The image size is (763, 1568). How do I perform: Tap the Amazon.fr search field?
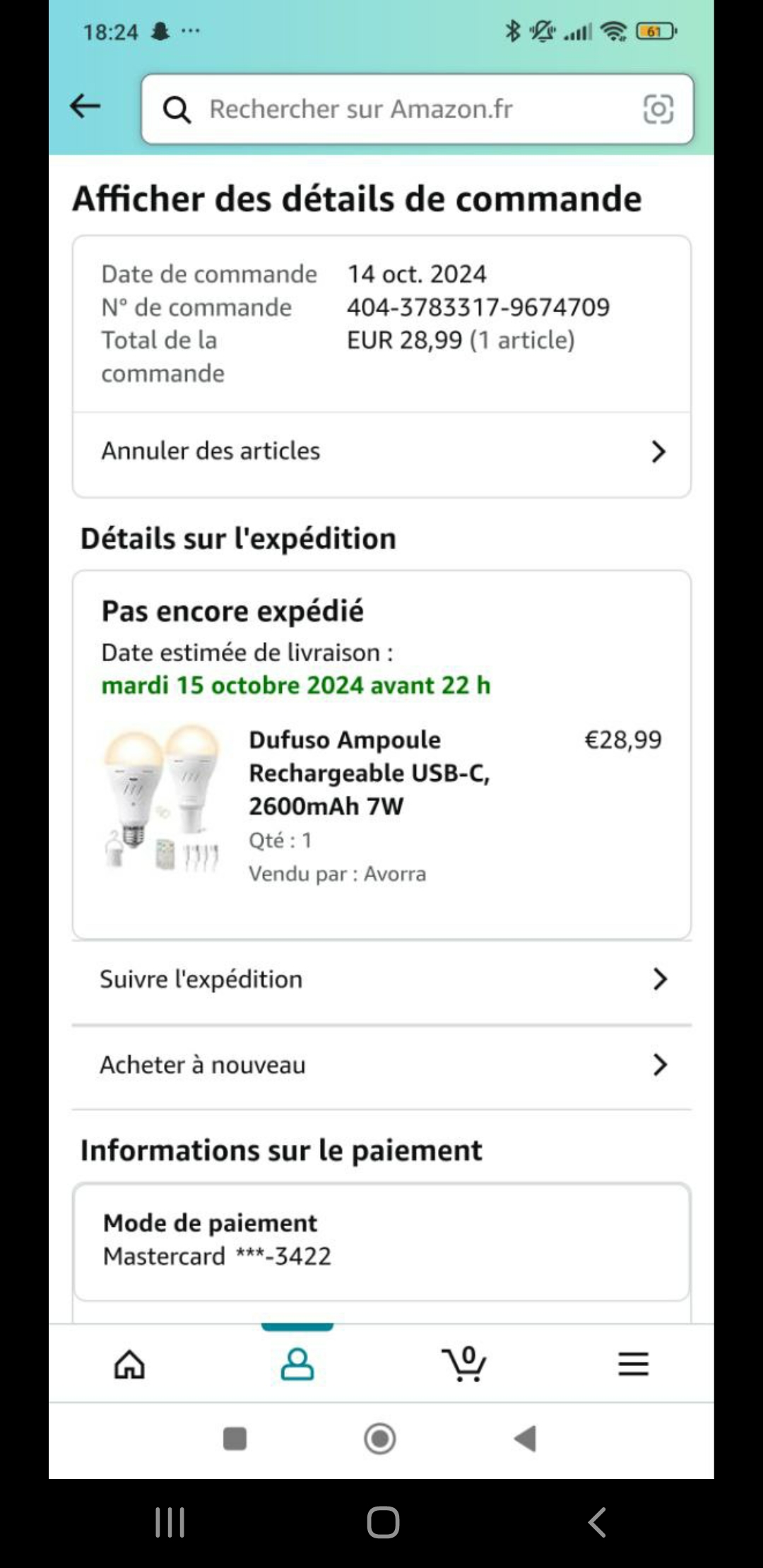click(396, 109)
